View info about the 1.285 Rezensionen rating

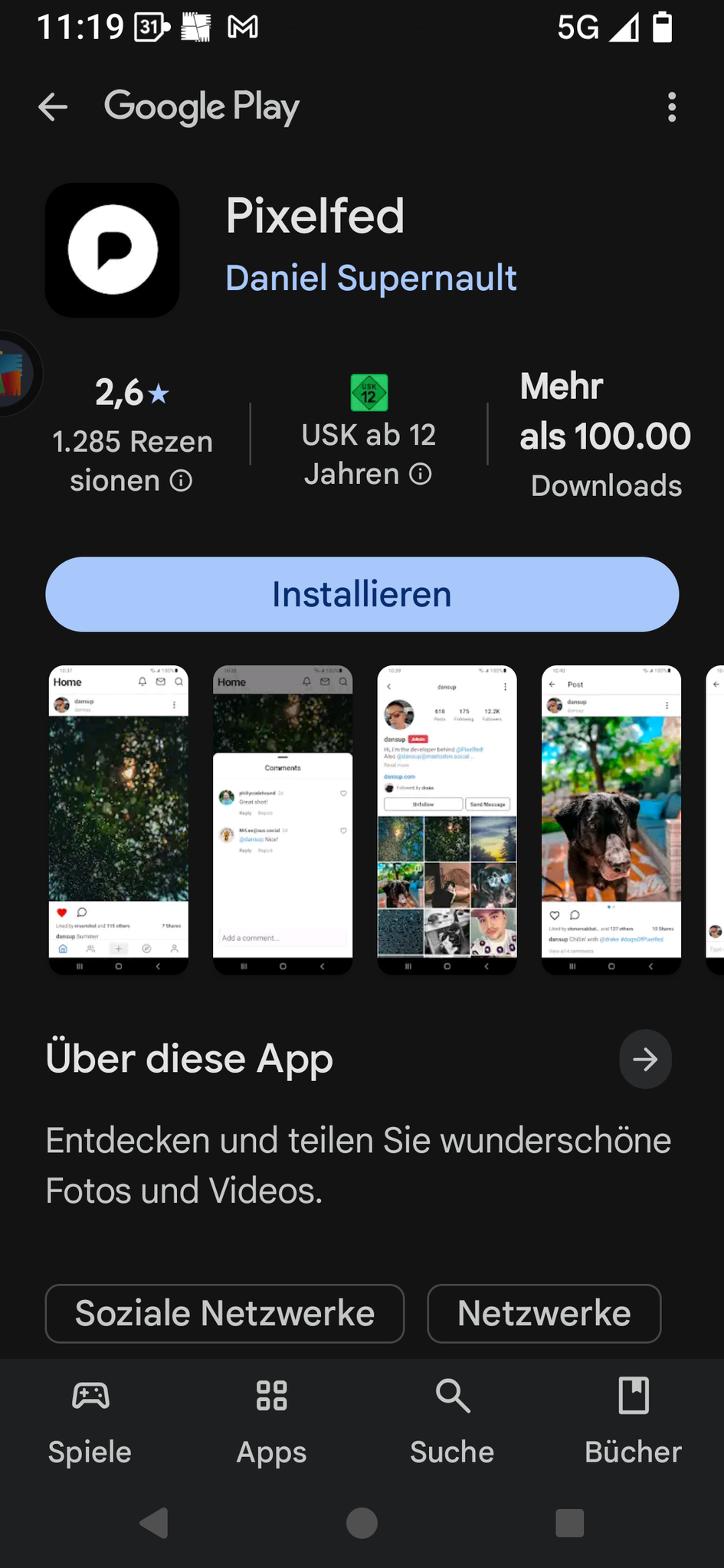tap(181, 481)
